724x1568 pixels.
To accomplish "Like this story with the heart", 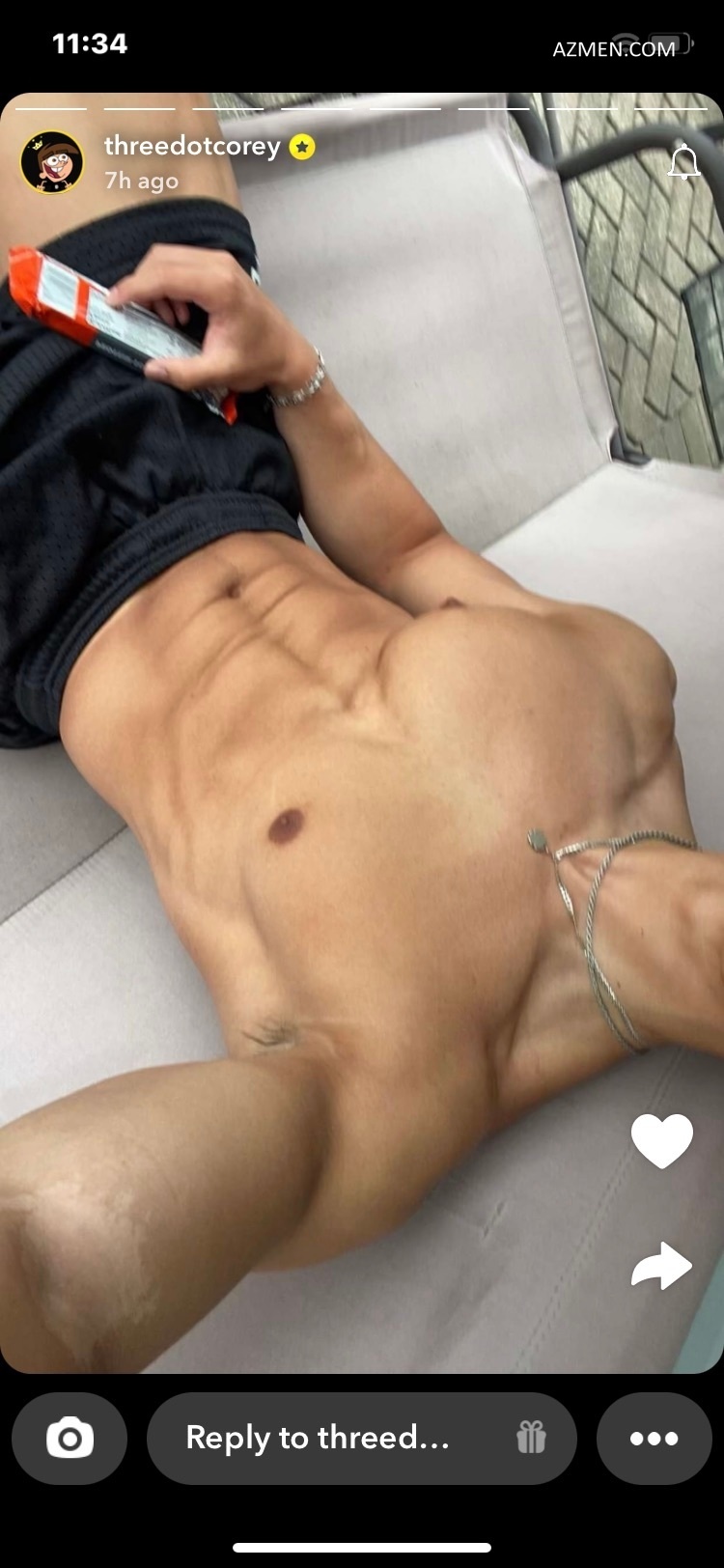I will pyautogui.click(x=662, y=1140).
